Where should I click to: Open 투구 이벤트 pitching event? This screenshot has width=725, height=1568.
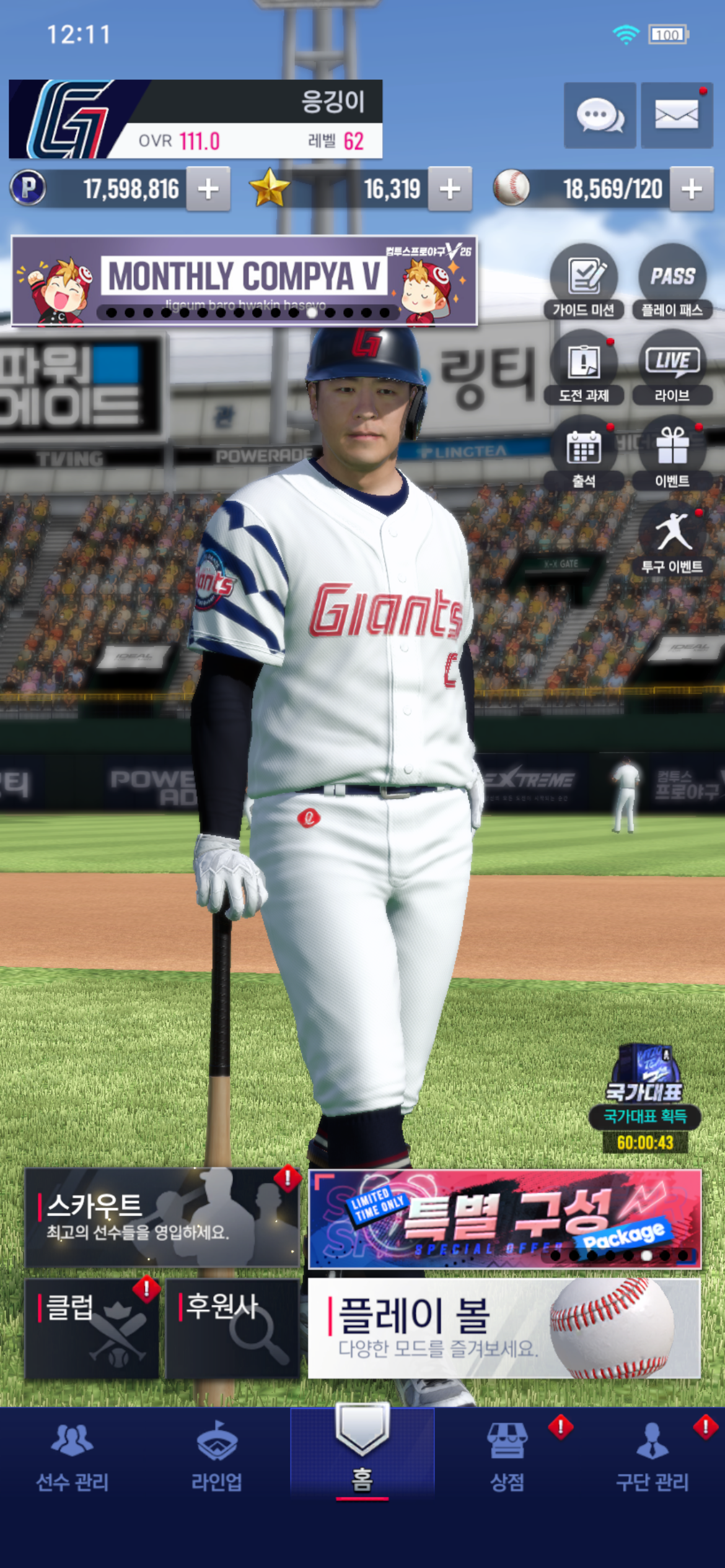[x=672, y=539]
